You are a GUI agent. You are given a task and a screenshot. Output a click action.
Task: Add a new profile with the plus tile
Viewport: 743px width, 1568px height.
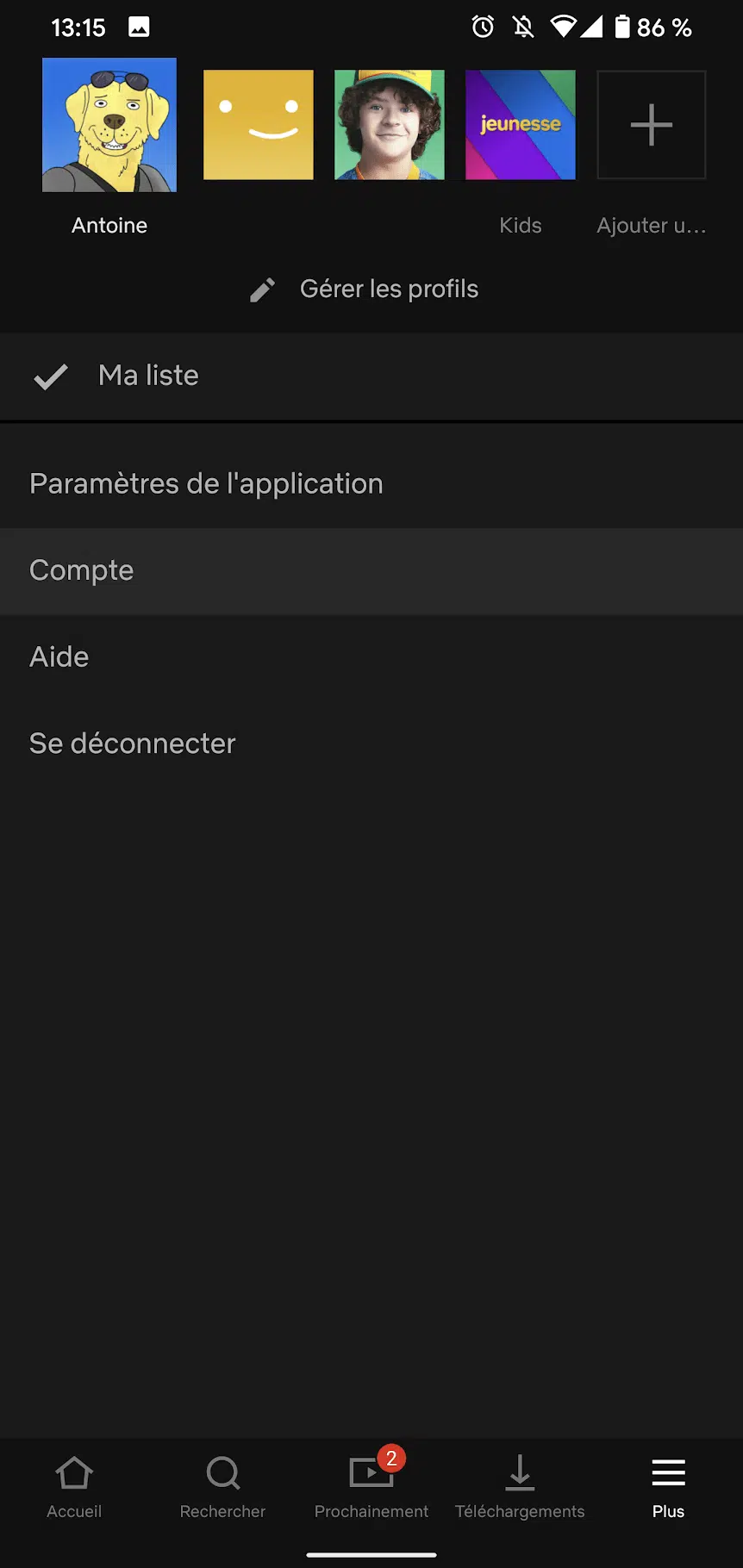pos(652,125)
